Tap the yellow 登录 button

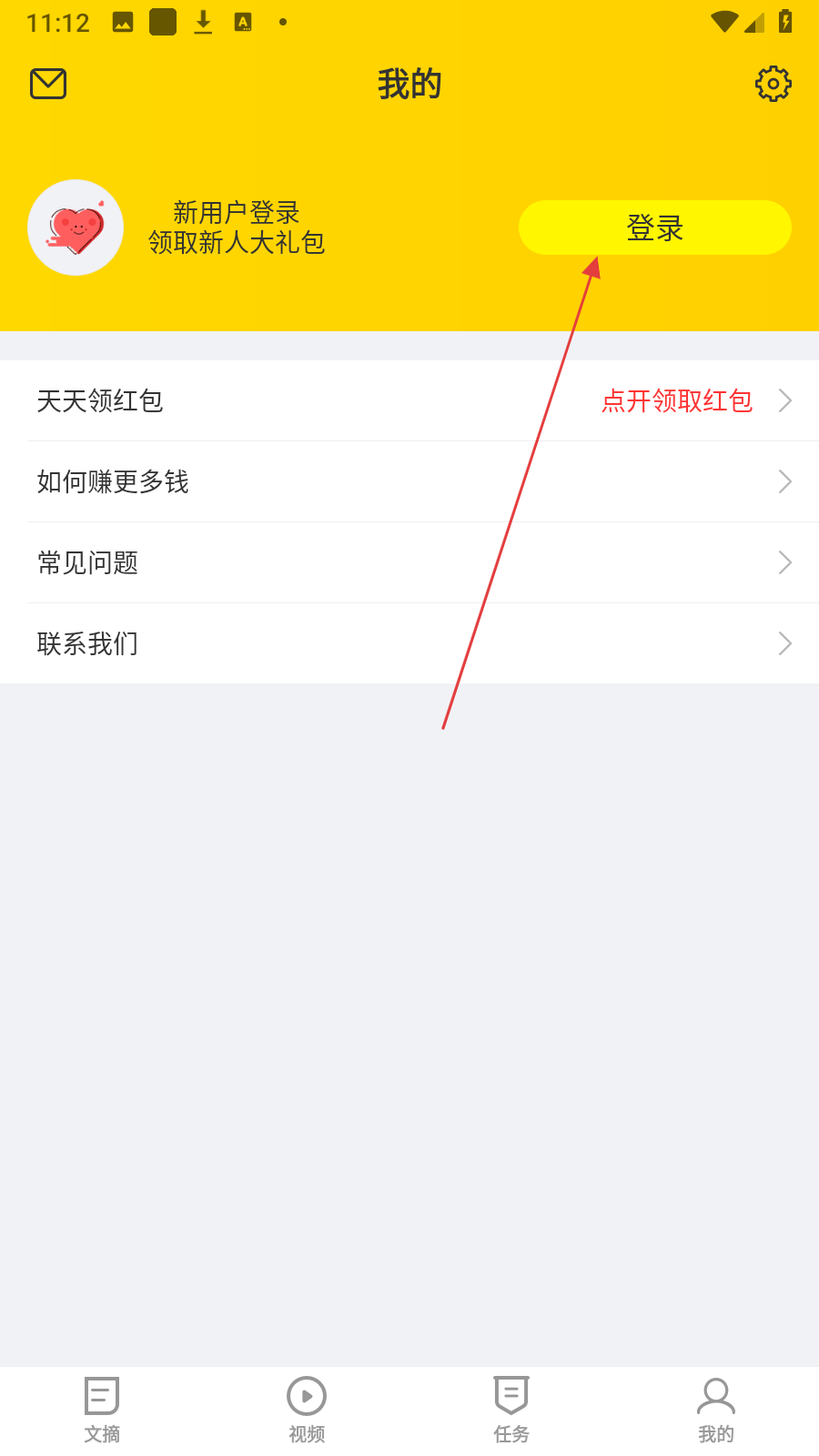[654, 227]
